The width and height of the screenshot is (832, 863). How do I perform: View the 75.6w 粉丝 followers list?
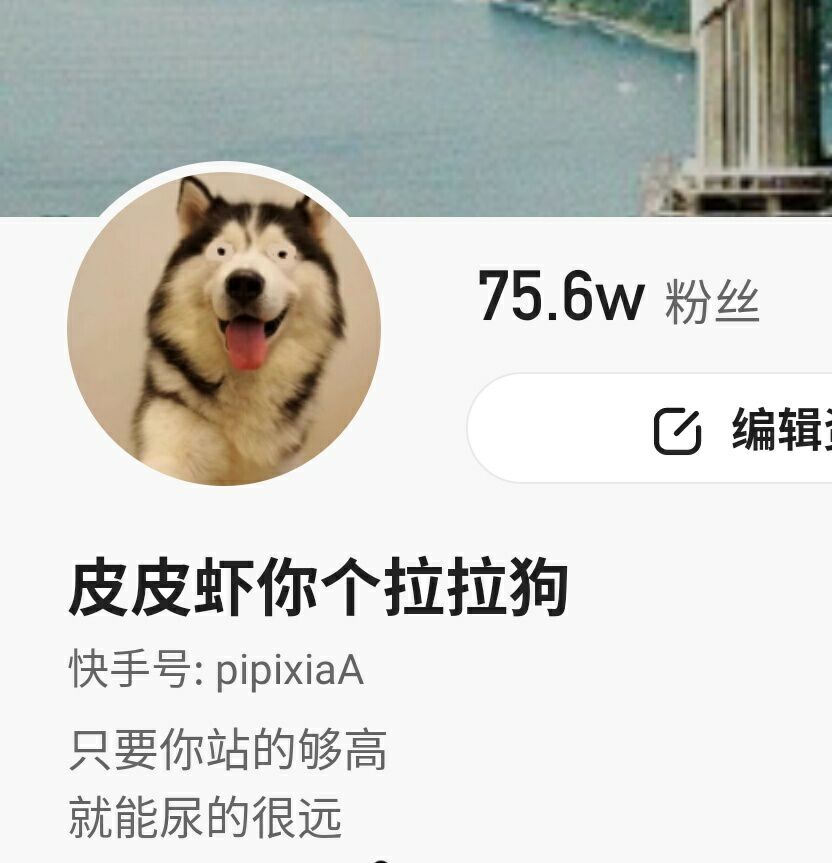[x=617, y=299]
